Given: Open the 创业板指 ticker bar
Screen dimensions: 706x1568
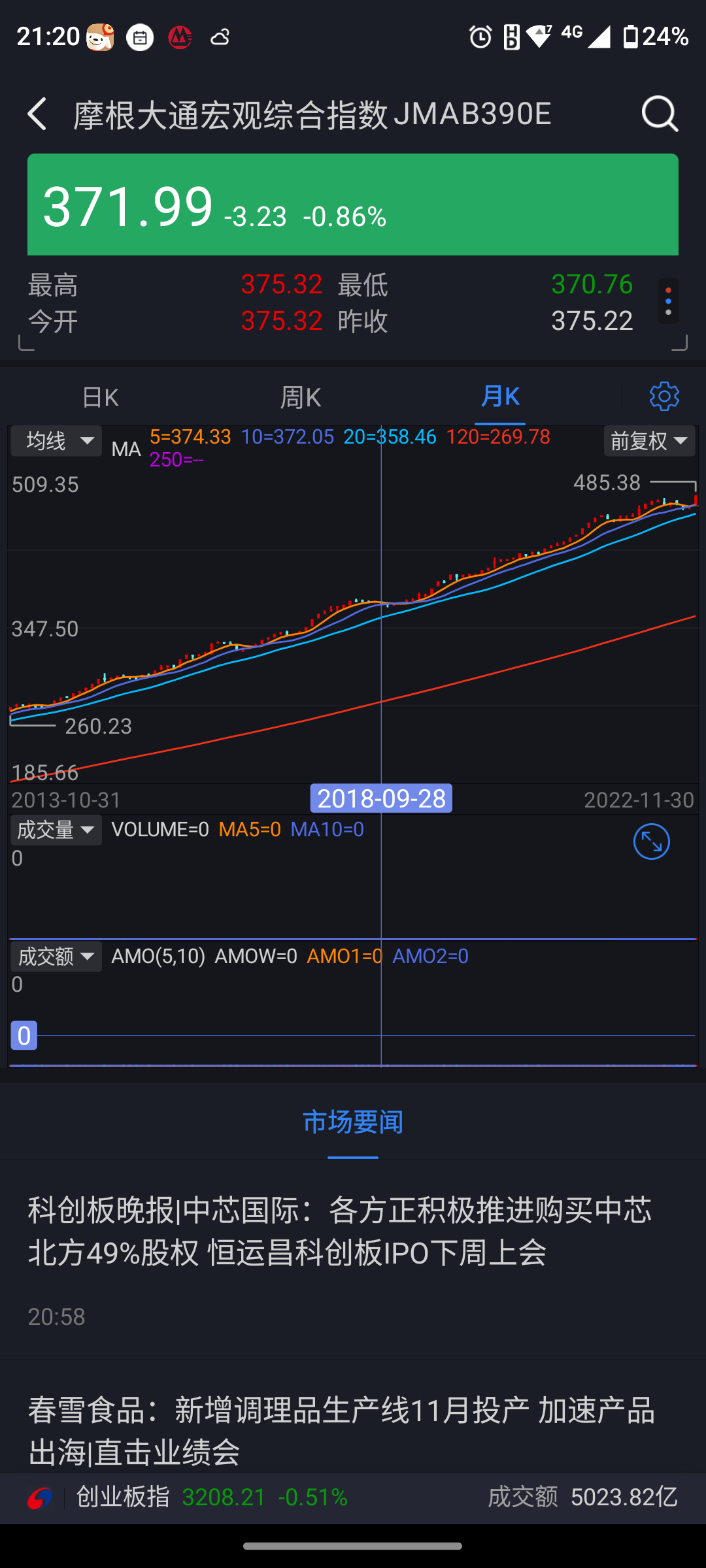Looking at the screenshot, I should coord(353,1497).
